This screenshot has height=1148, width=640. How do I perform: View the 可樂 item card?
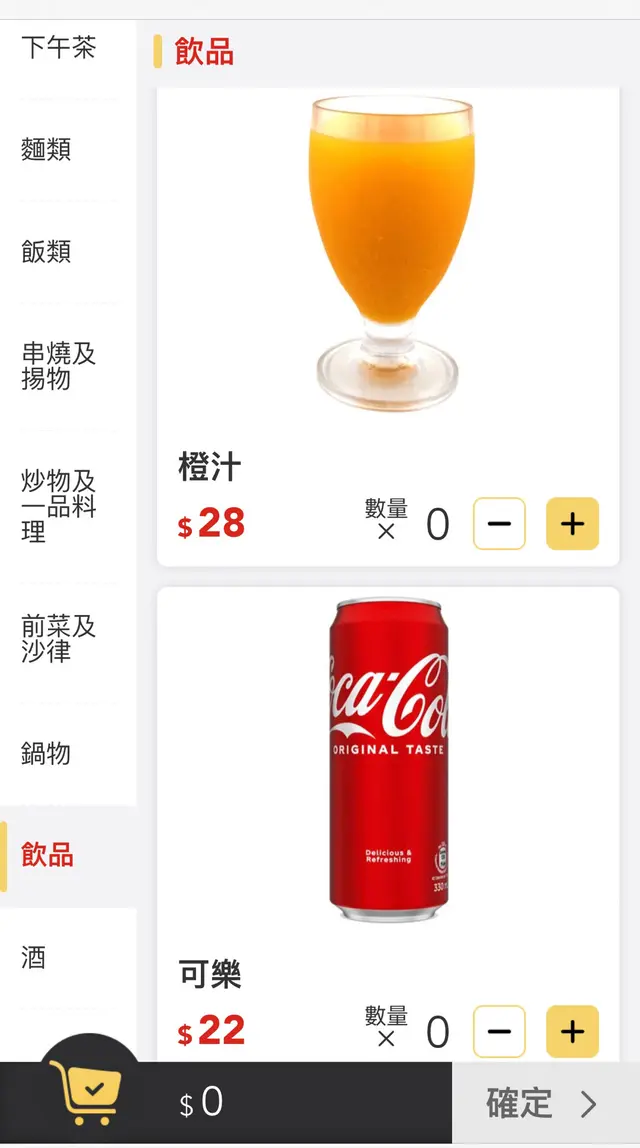[x=388, y=760]
